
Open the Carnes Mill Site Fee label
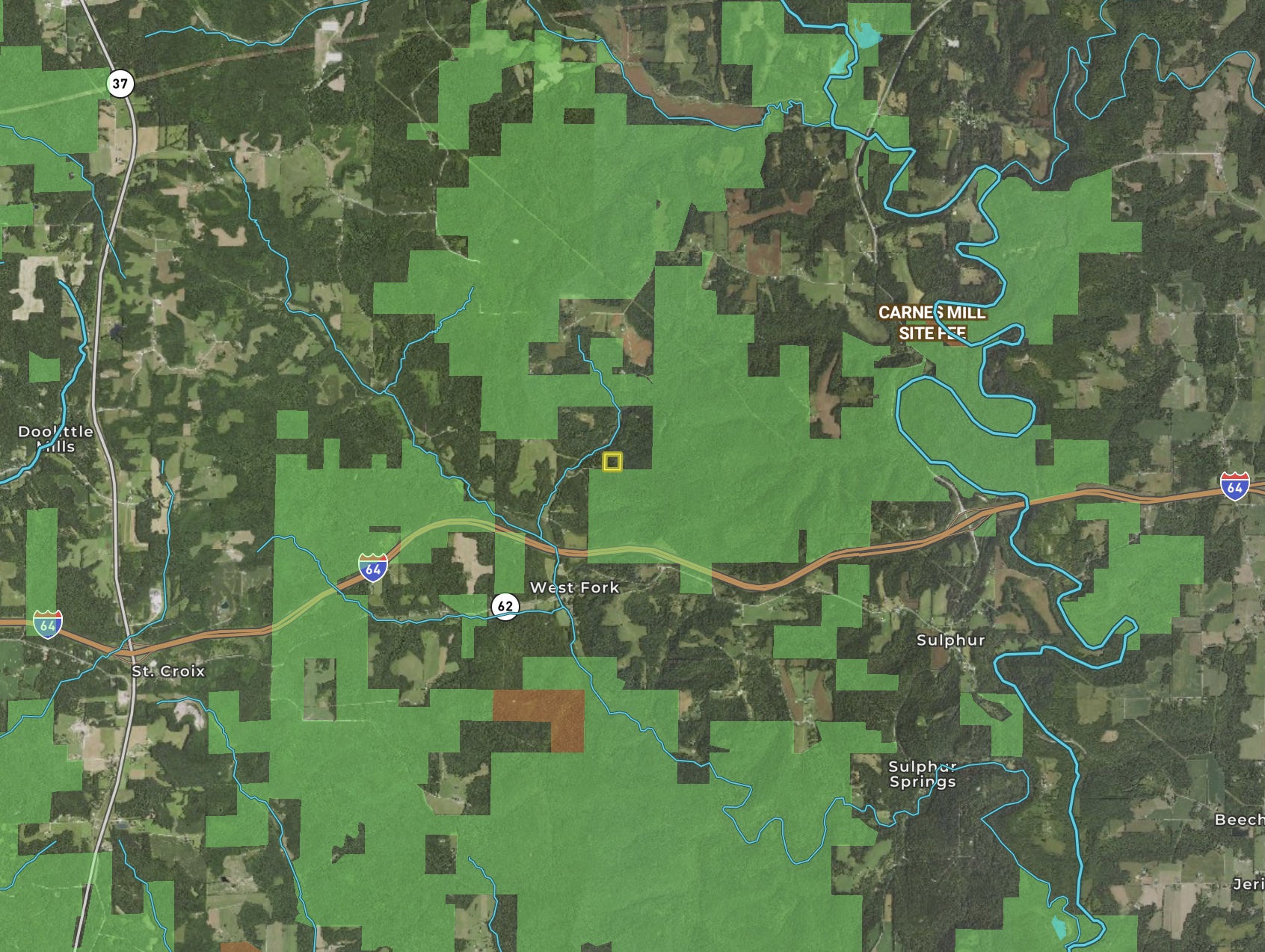(932, 322)
